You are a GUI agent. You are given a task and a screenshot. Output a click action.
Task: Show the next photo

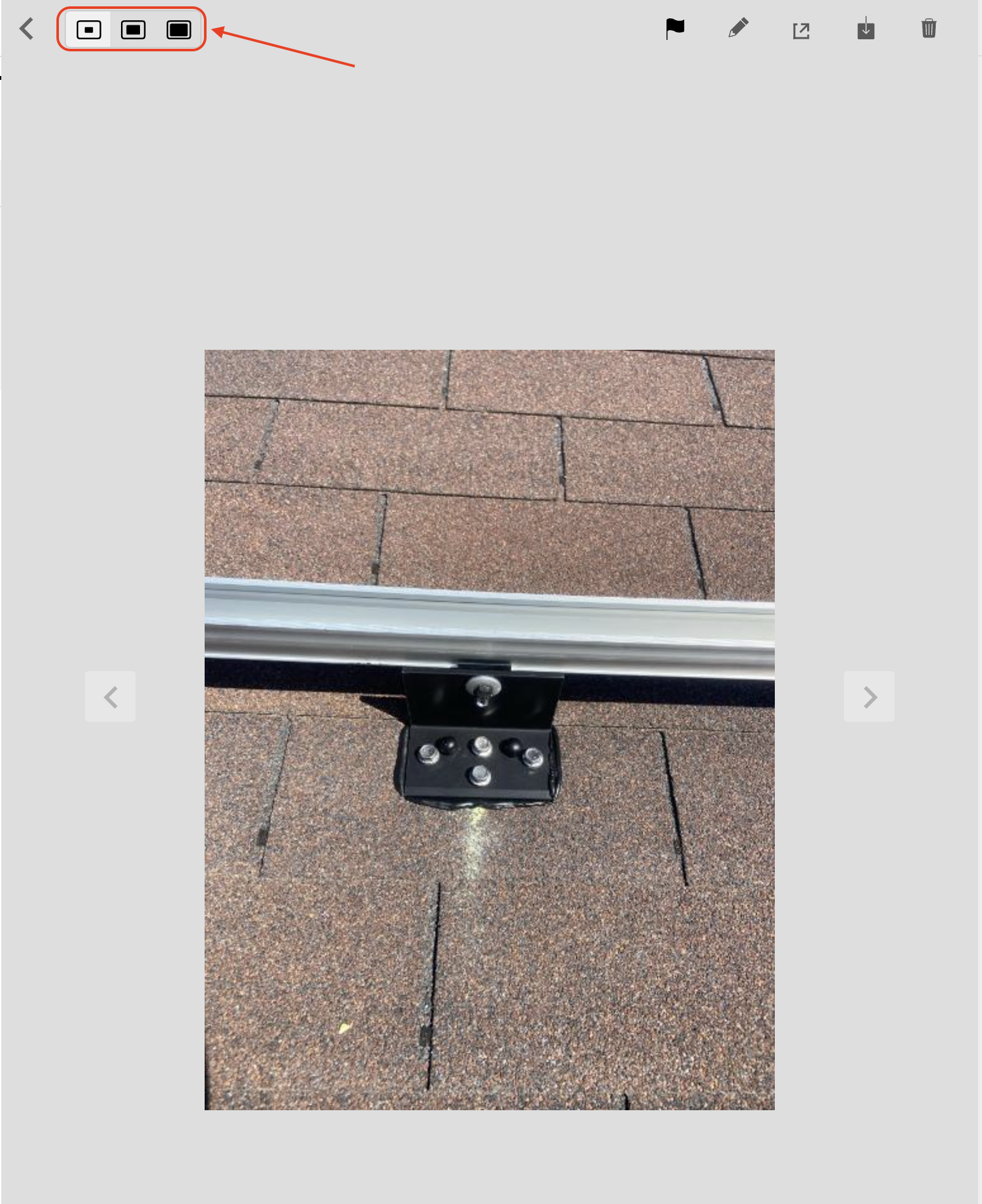click(x=869, y=696)
